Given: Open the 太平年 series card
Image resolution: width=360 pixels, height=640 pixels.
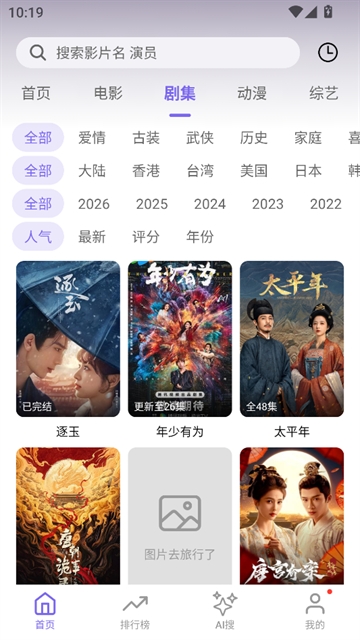Looking at the screenshot, I should 292,350.
